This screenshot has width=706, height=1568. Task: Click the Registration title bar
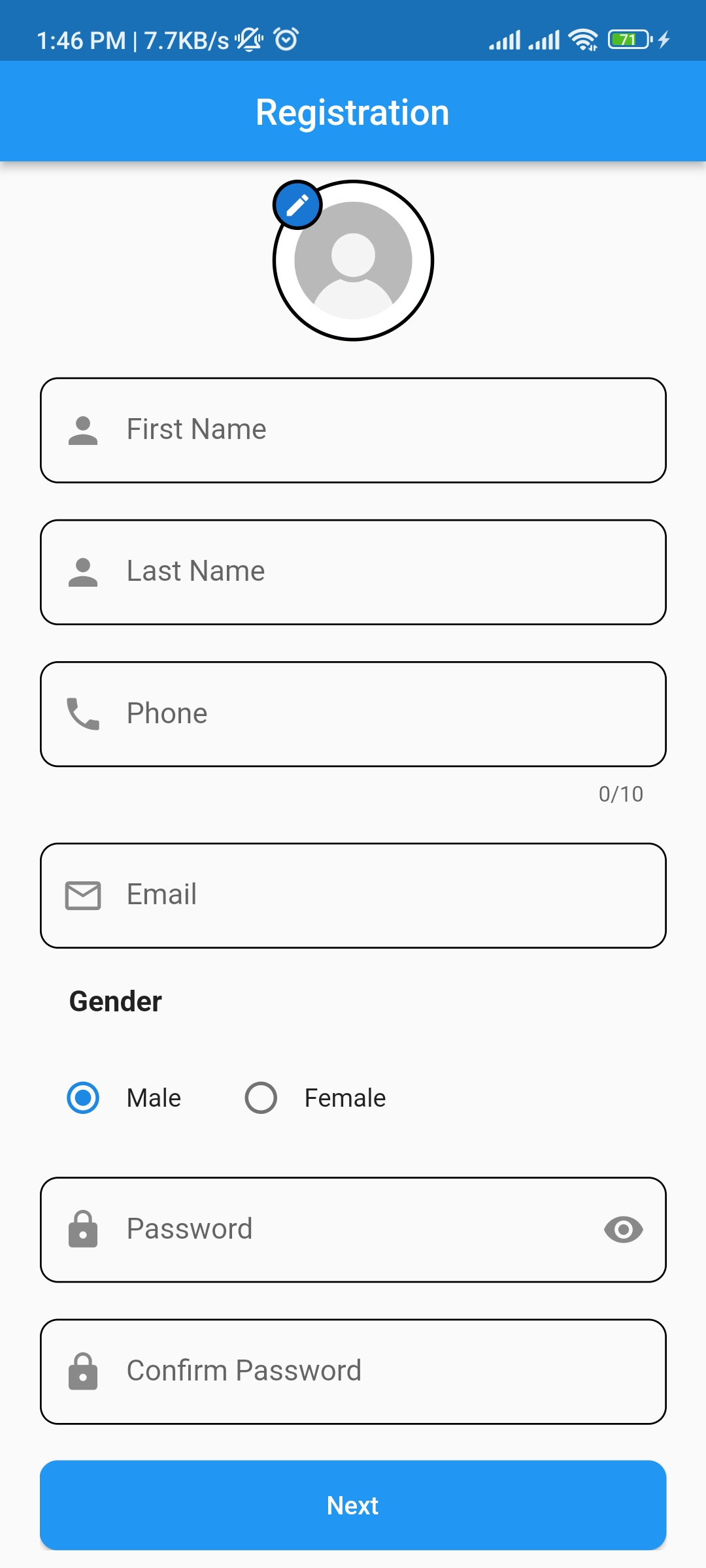[353, 111]
